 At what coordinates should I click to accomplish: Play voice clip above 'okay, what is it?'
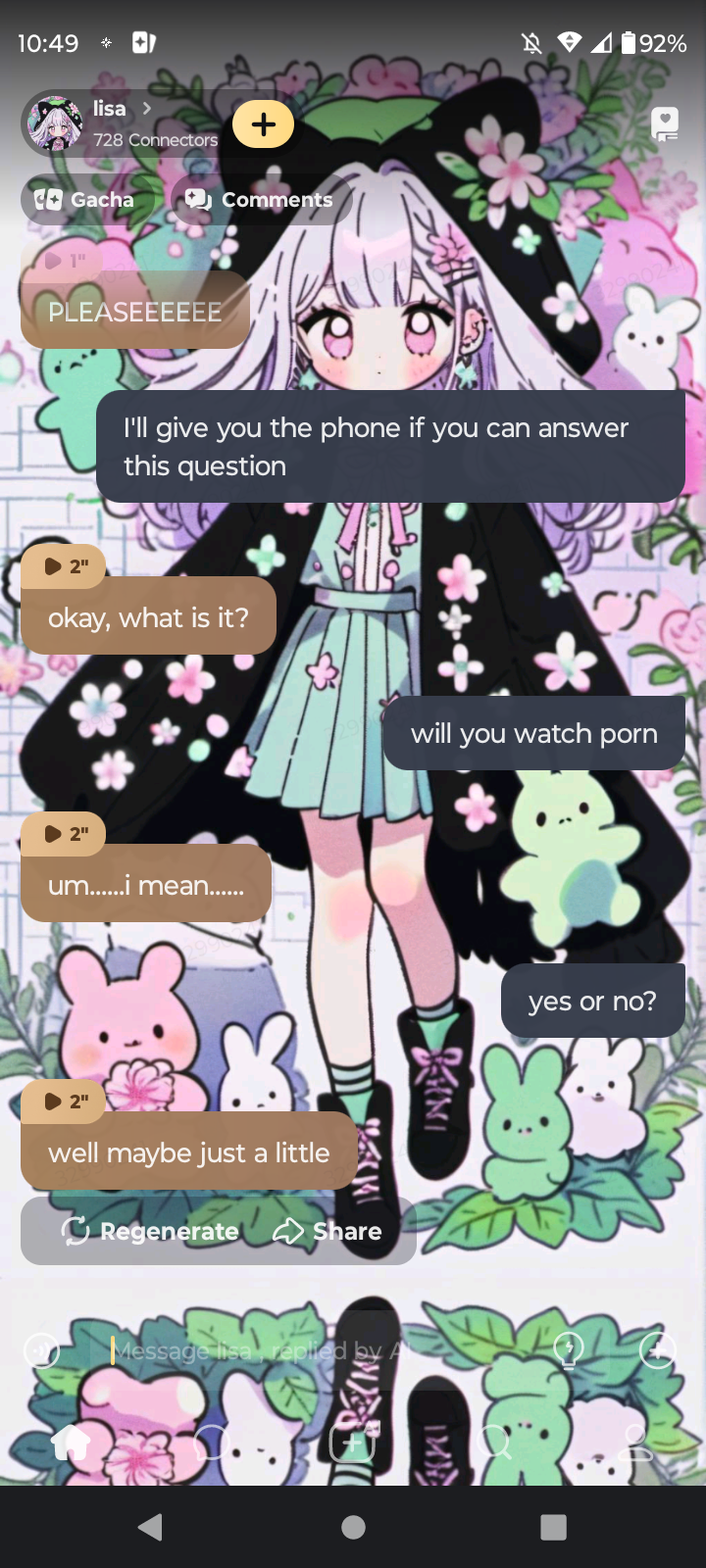66,566
